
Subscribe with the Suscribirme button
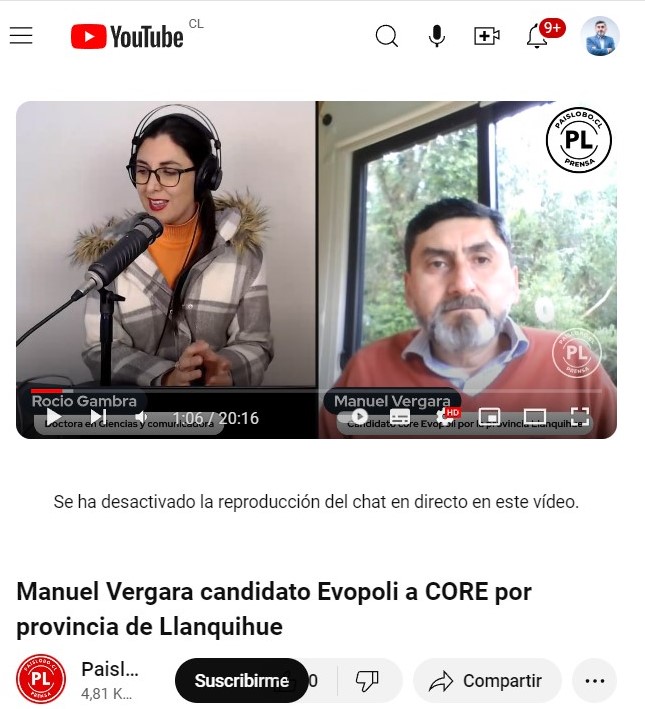[241, 681]
